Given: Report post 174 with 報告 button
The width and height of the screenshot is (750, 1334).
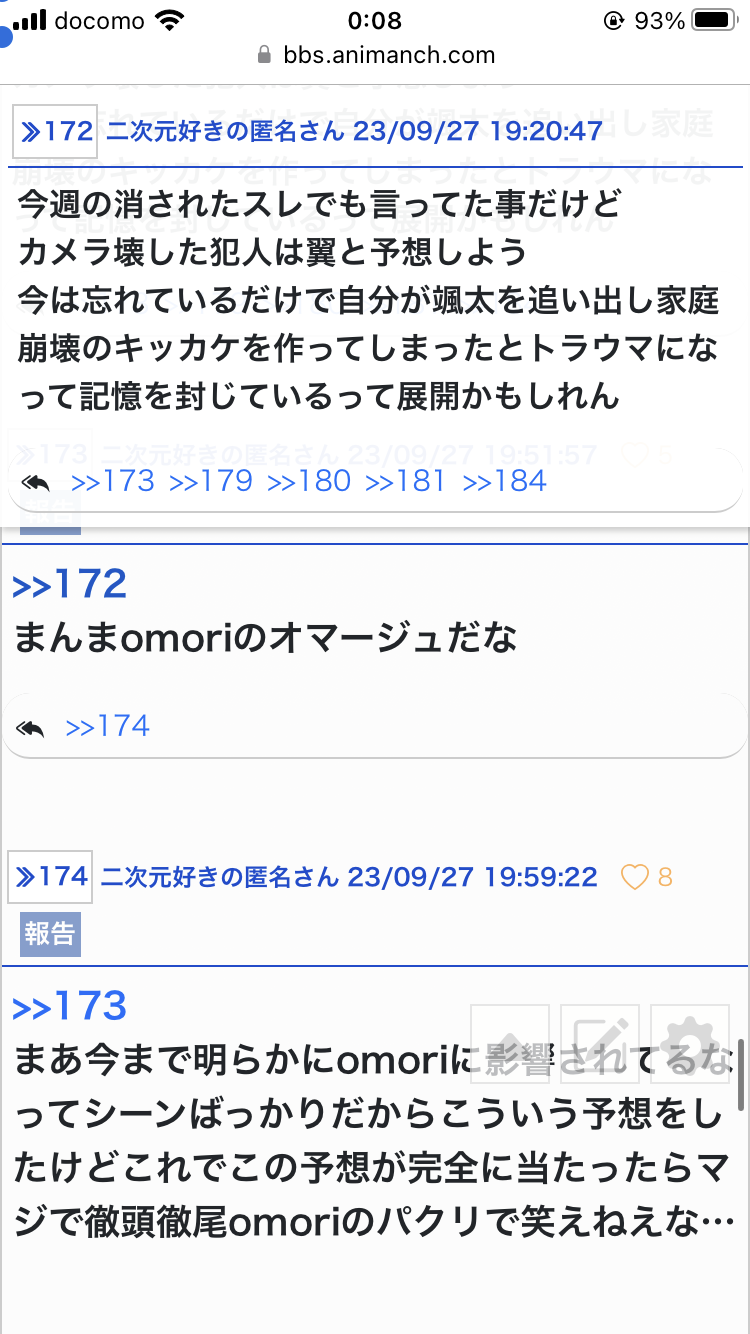Looking at the screenshot, I should coord(50,934).
